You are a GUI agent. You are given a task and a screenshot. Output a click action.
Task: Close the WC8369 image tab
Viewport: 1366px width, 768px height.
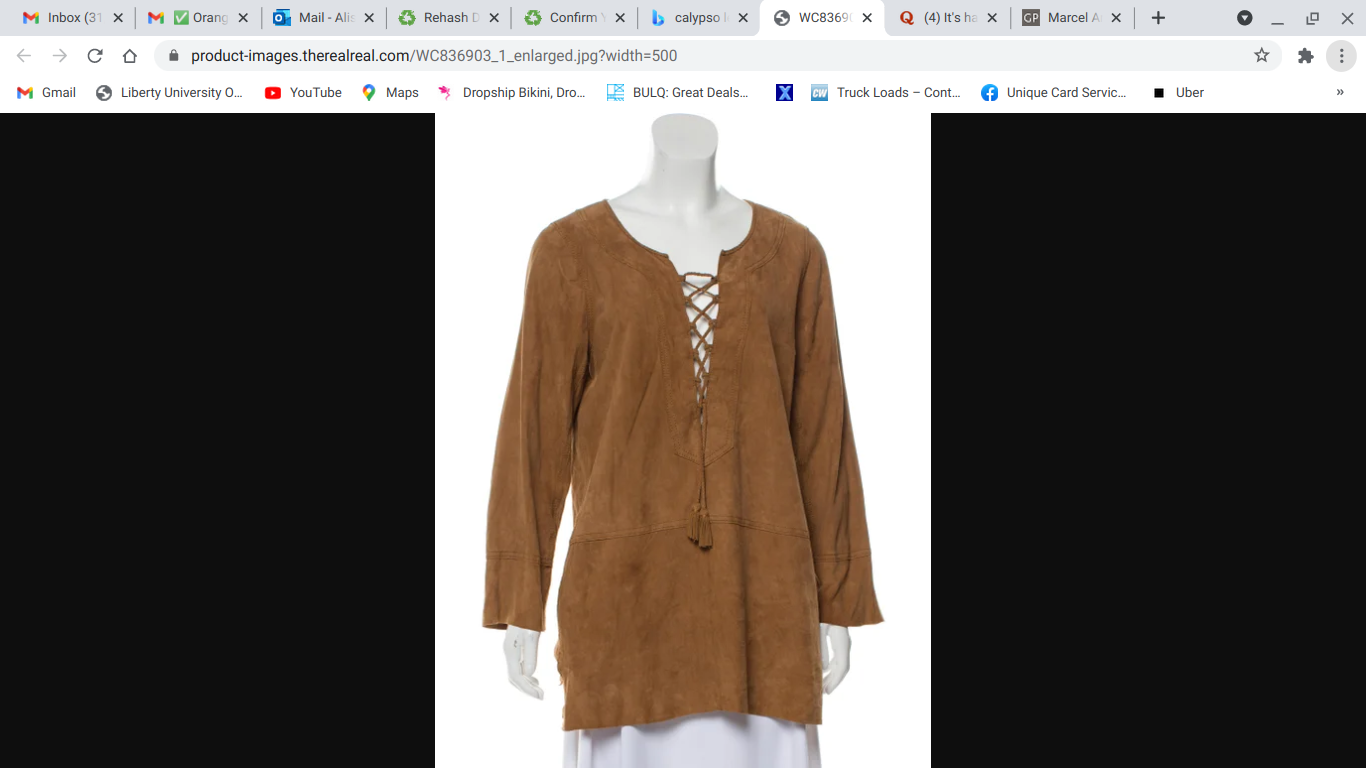click(867, 18)
